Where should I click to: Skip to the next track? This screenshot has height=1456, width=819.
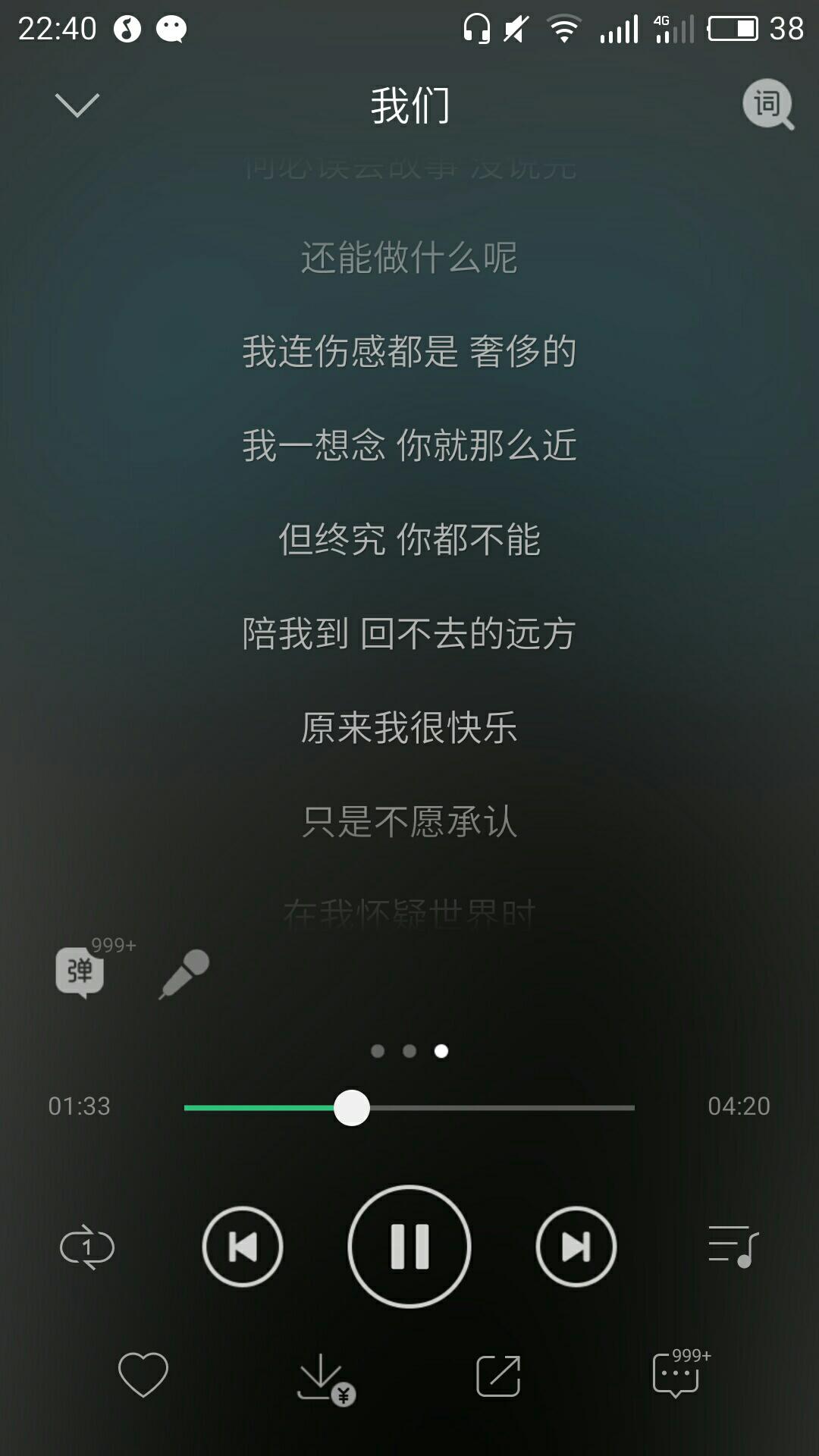click(x=576, y=1247)
